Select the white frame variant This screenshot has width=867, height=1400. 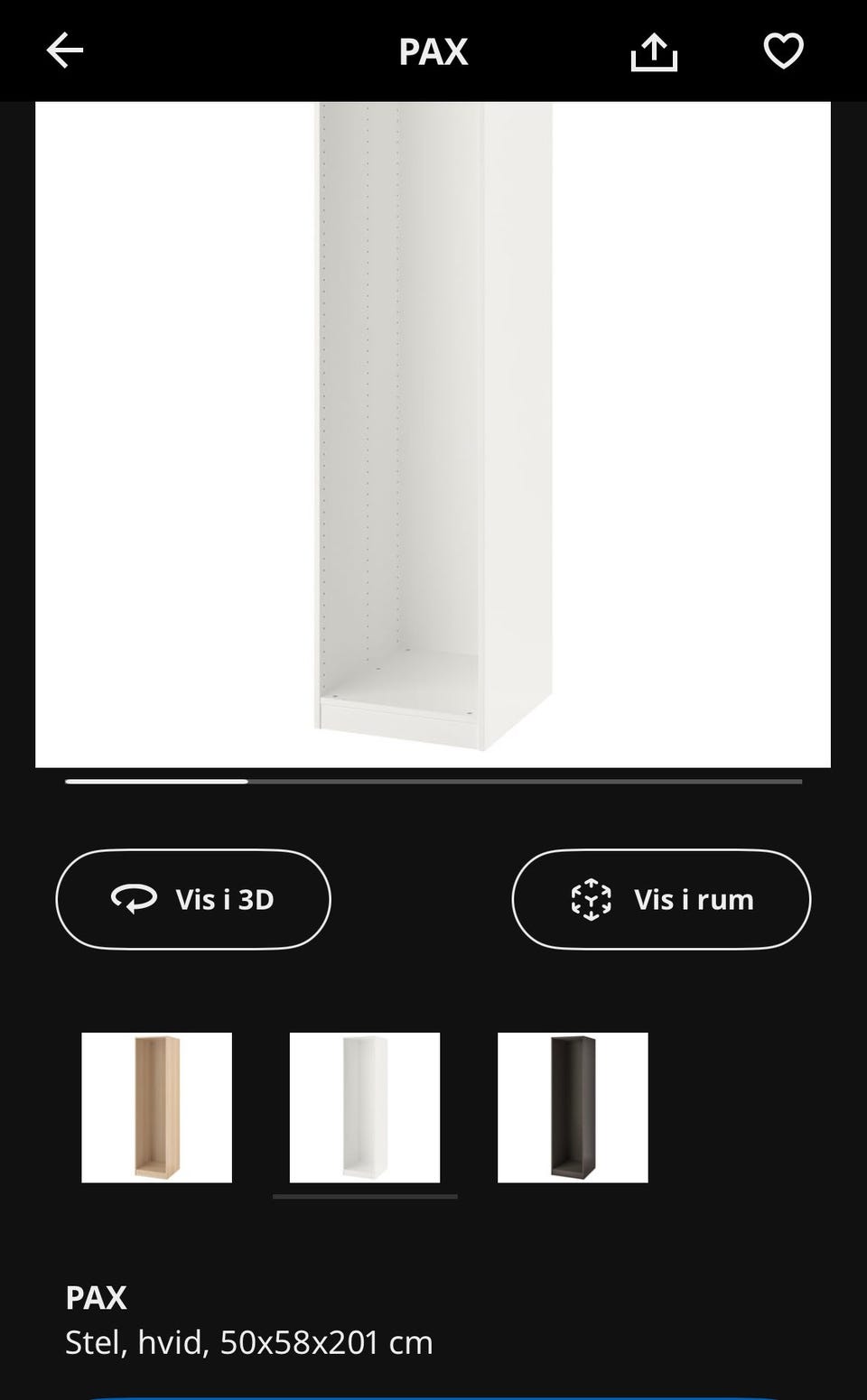pyautogui.click(x=363, y=1107)
